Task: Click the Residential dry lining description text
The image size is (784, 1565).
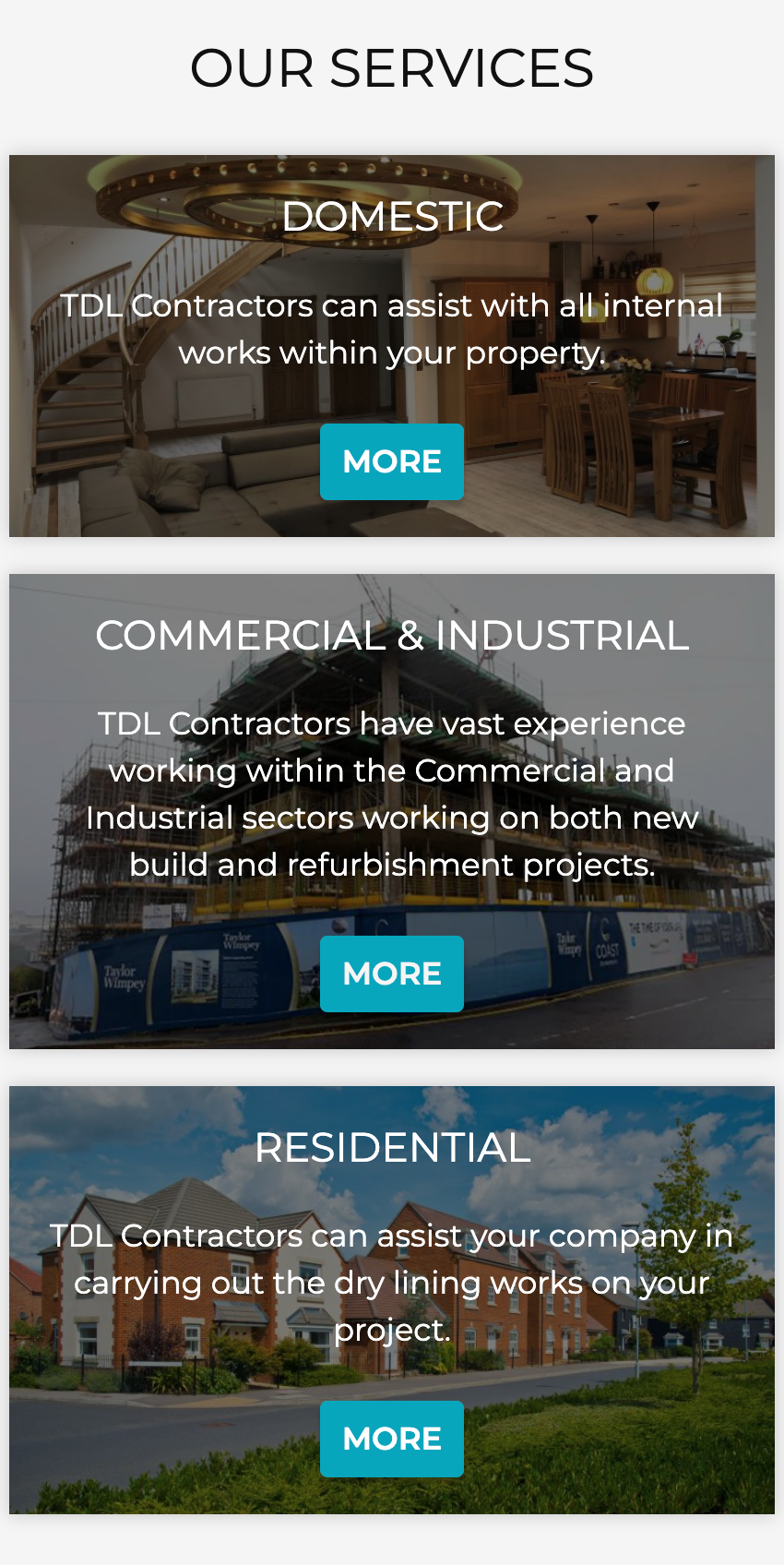Action: pyautogui.click(x=392, y=1283)
